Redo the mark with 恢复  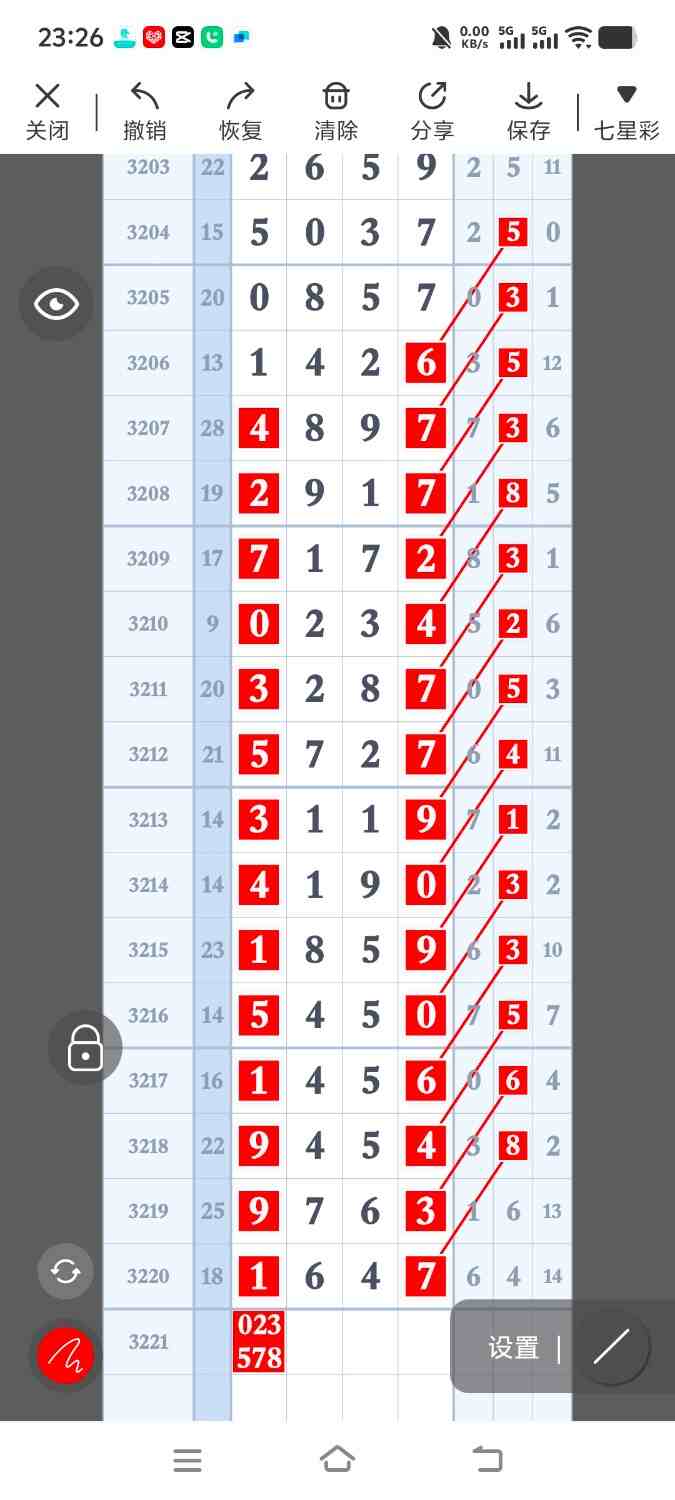tap(240, 111)
